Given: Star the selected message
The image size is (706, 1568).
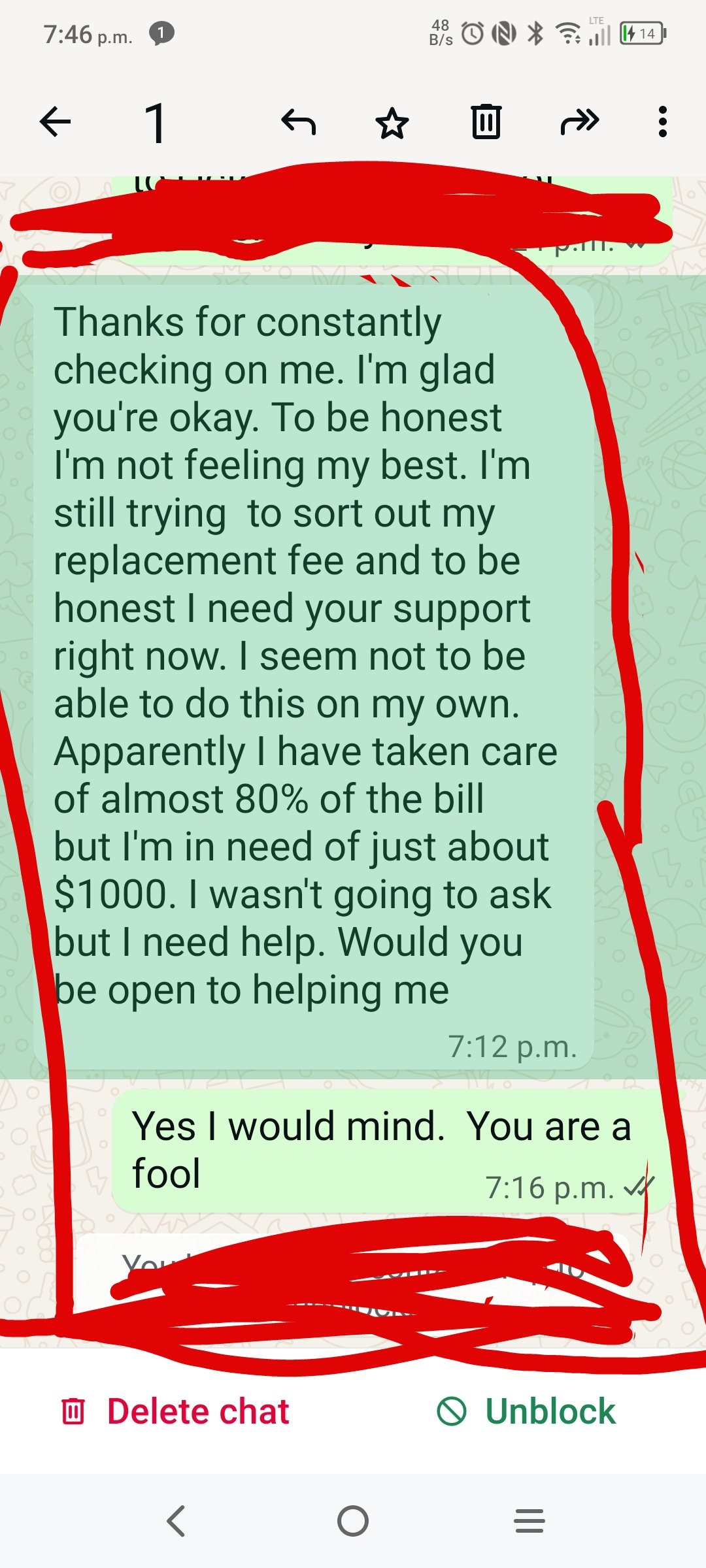Looking at the screenshot, I should [x=392, y=122].
